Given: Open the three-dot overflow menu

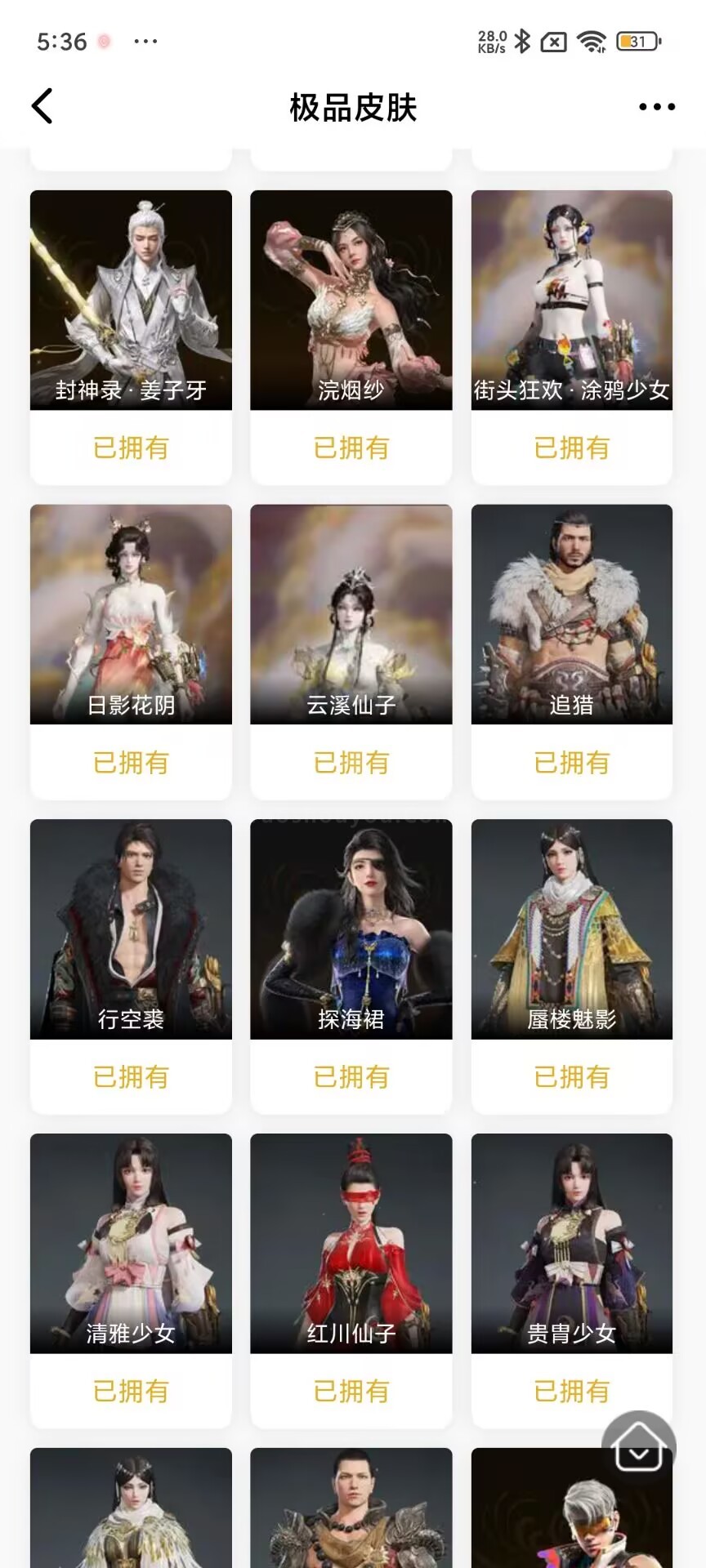Looking at the screenshot, I should coord(656,107).
